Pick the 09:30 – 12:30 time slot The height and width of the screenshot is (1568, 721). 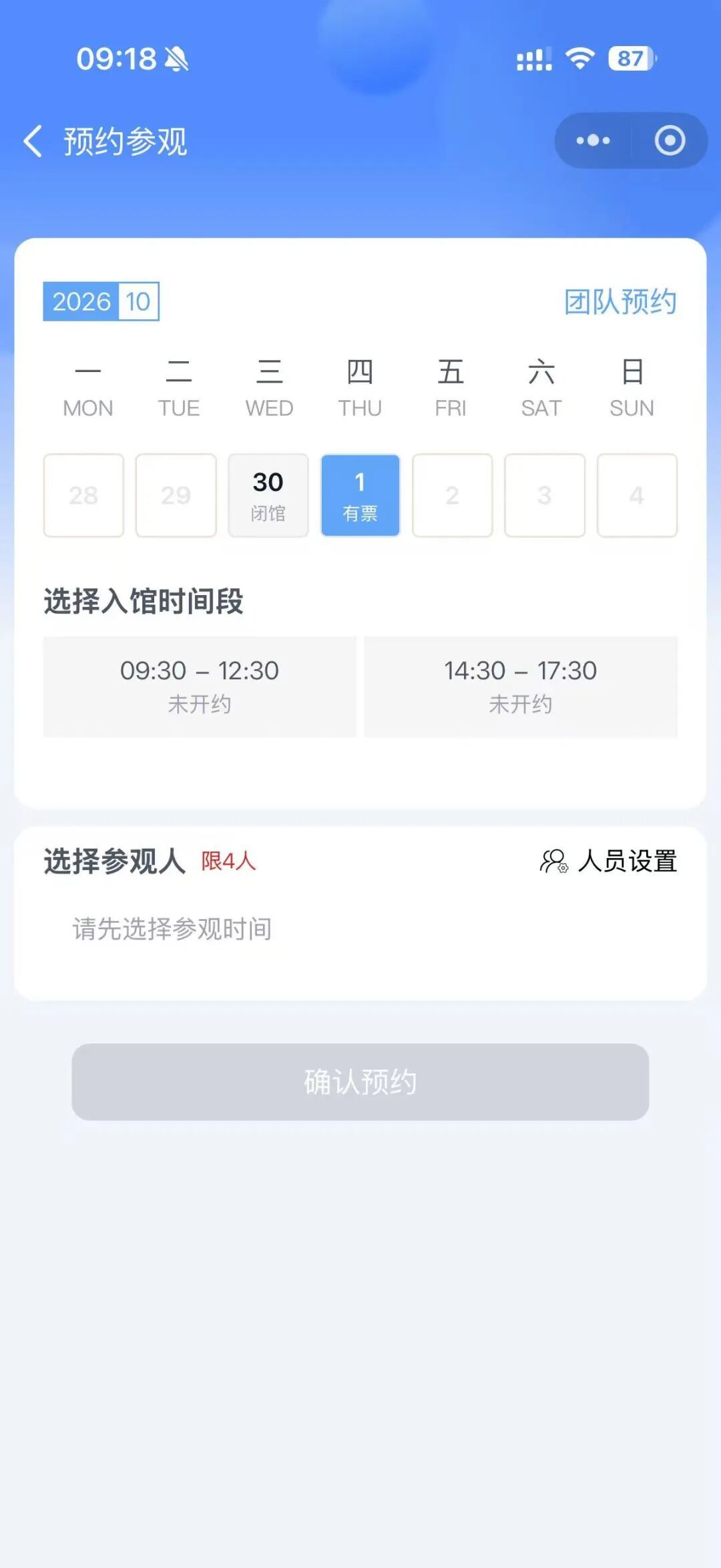(x=200, y=687)
